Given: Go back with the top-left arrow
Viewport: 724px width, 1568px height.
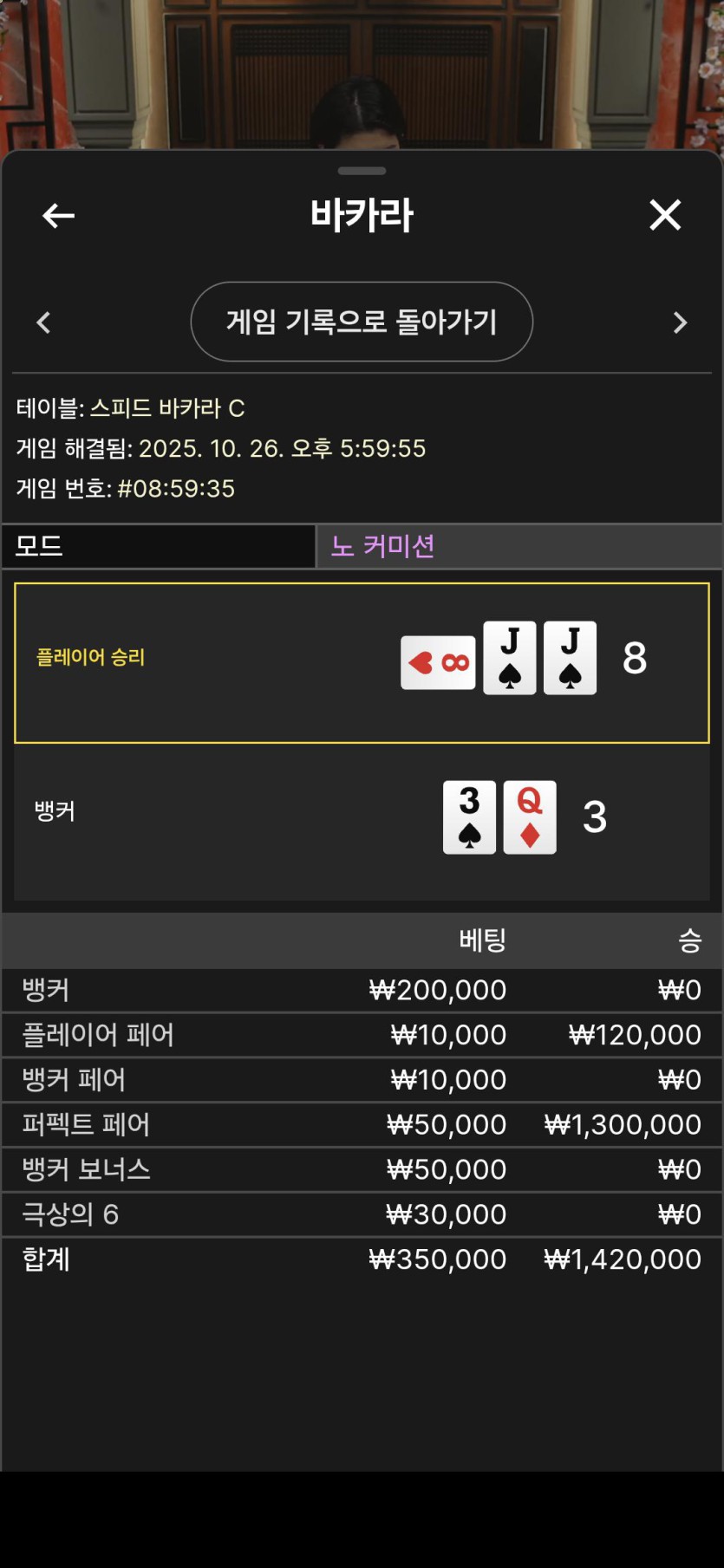Looking at the screenshot, I should pyautogui.click(x=58, y=215).
